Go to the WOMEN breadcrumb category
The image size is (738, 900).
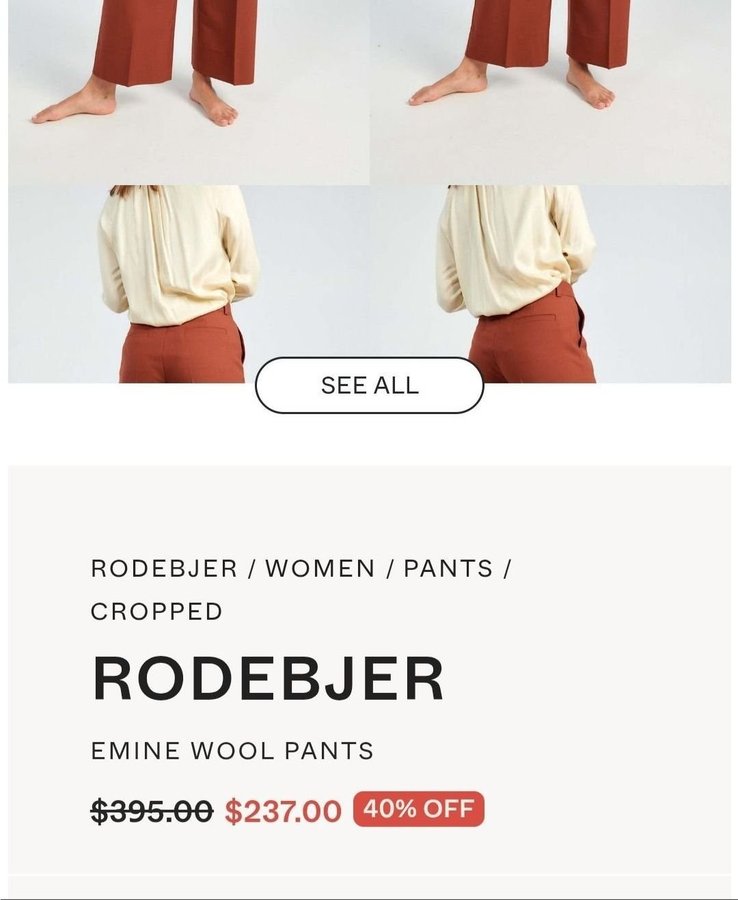(320, 569)
